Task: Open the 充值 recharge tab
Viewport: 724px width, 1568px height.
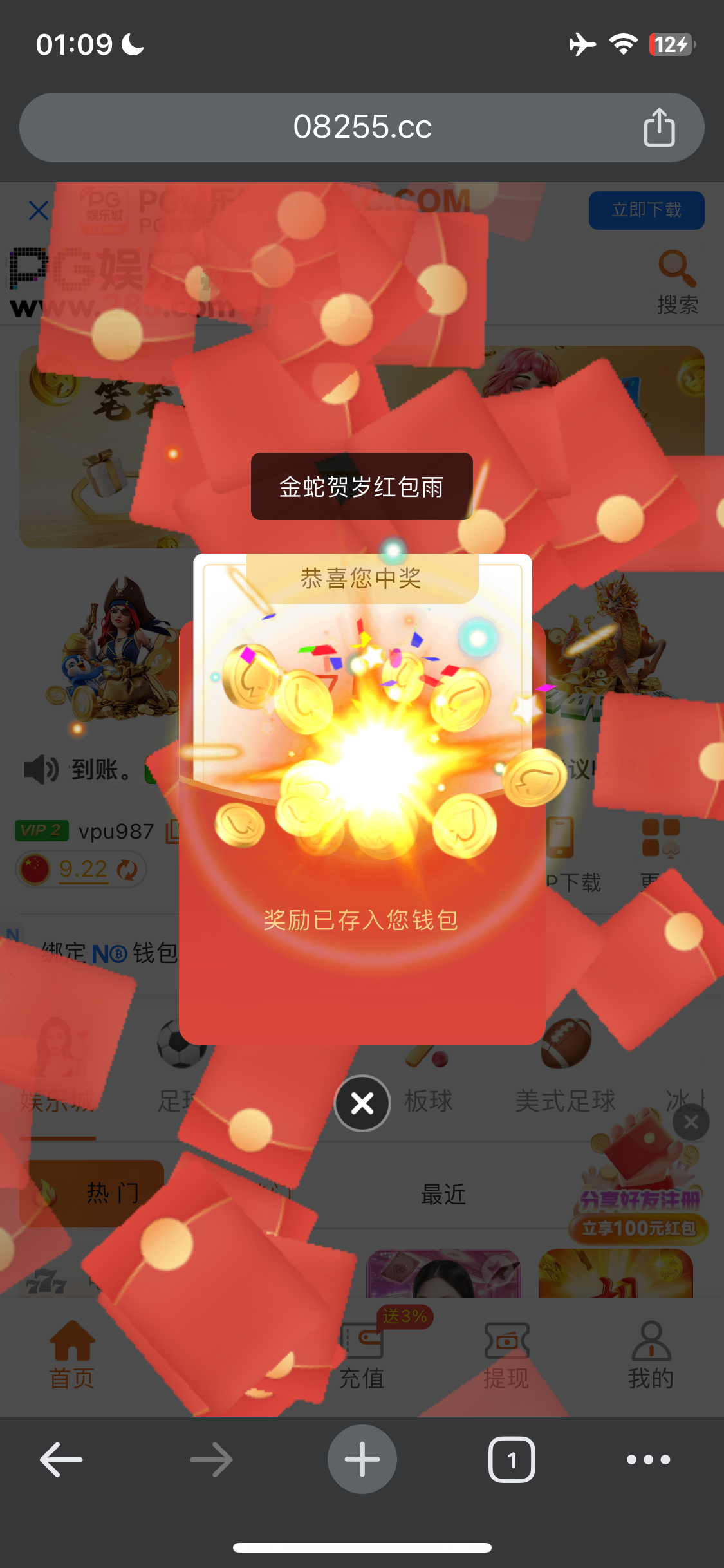Action: [362, 1354]
